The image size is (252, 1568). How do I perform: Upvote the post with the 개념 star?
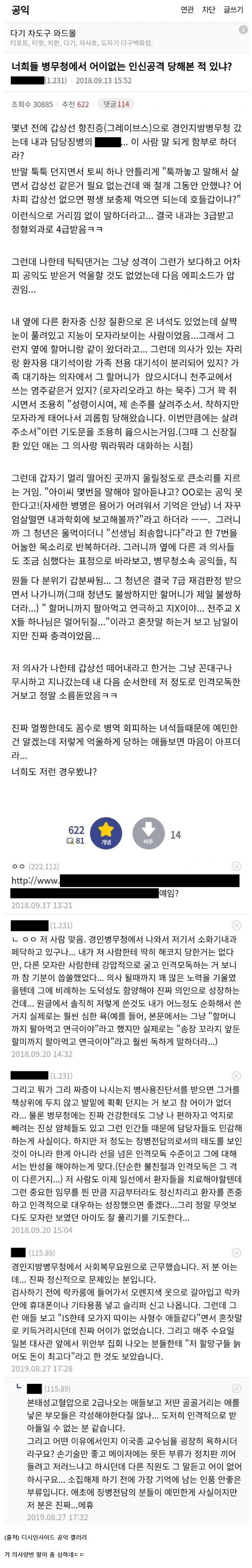click(x=106, y=833)
